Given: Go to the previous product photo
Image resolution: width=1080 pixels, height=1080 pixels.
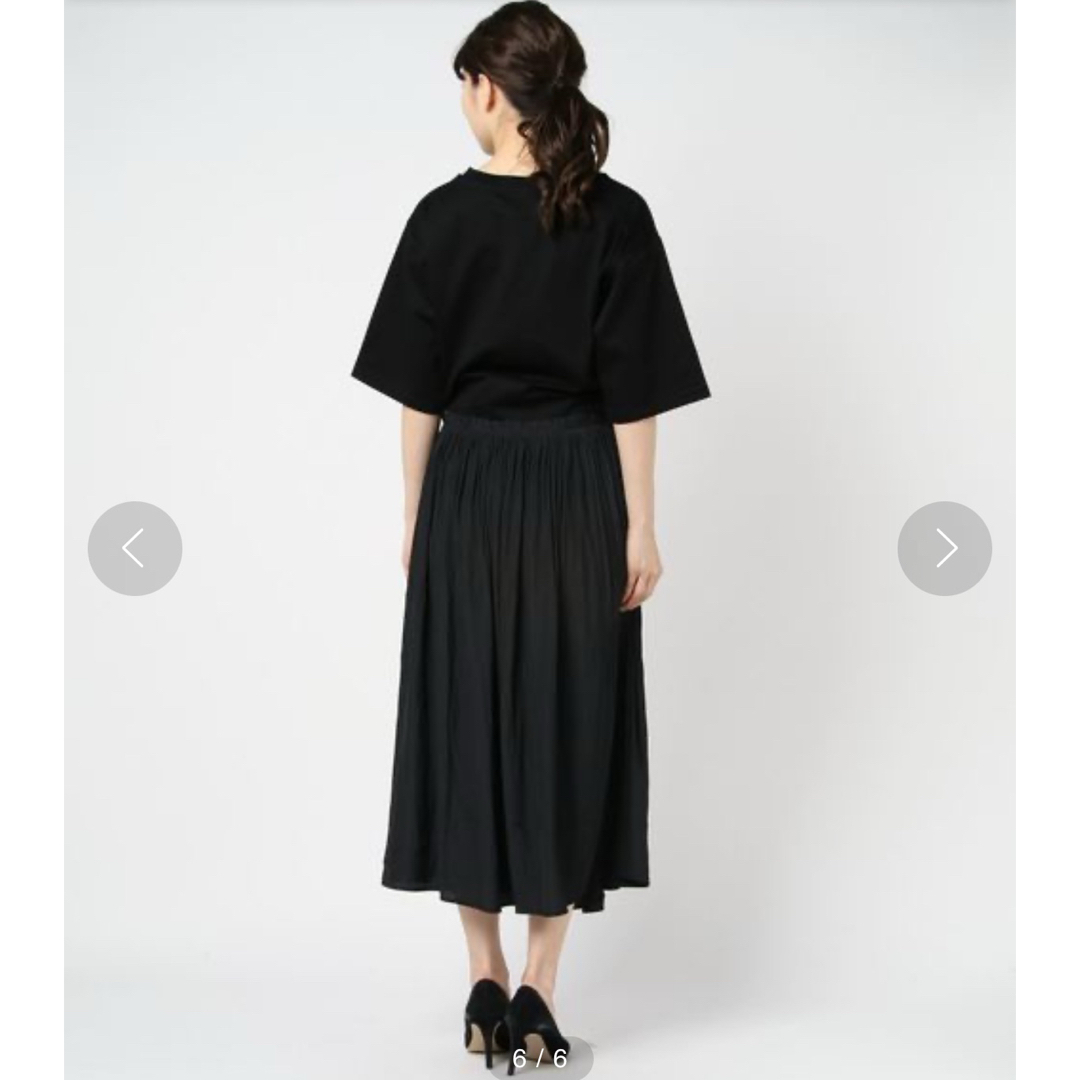Looking at the screenshot, I should click(x=135, y=548).
